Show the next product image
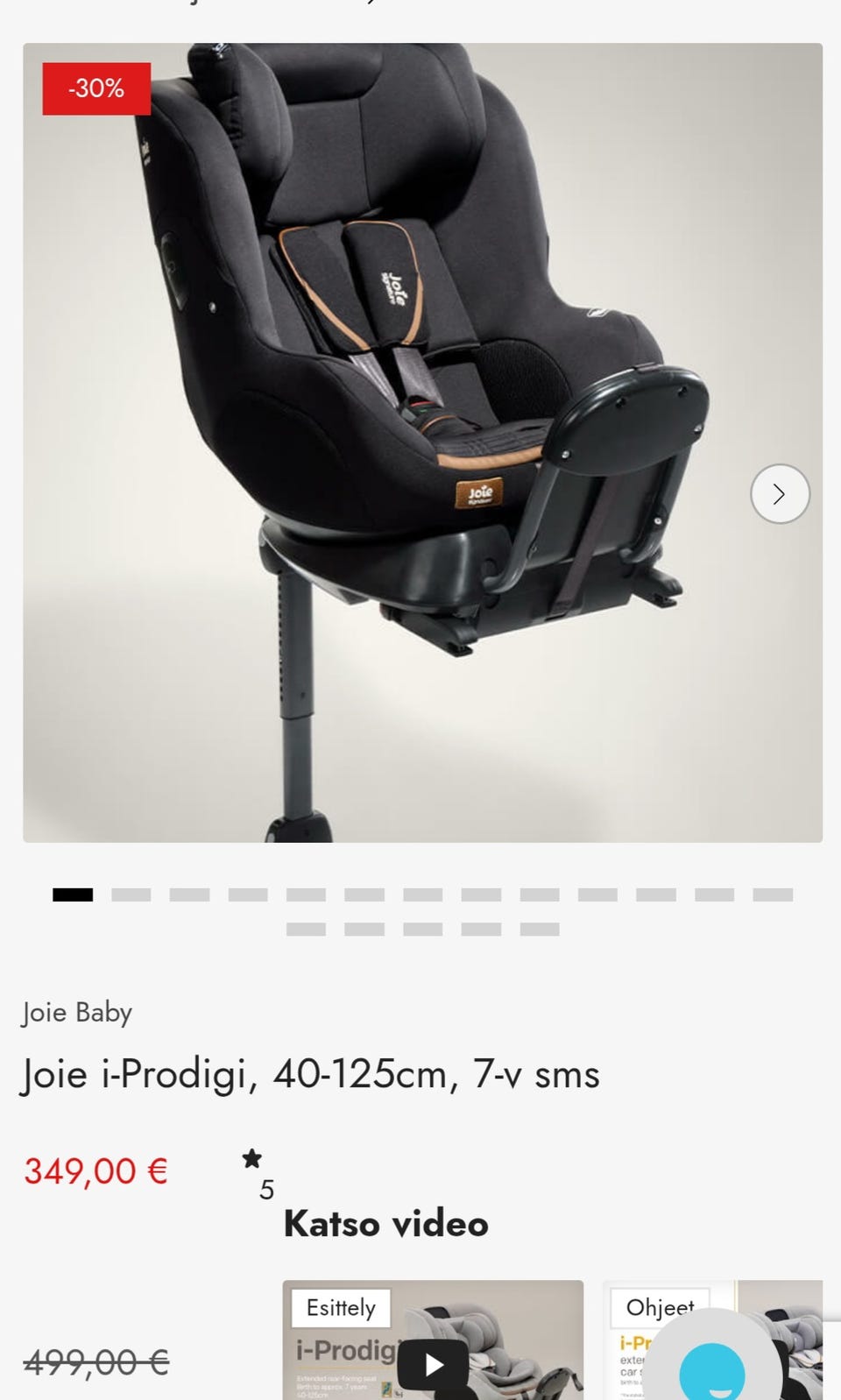 [x=780, y=494]
